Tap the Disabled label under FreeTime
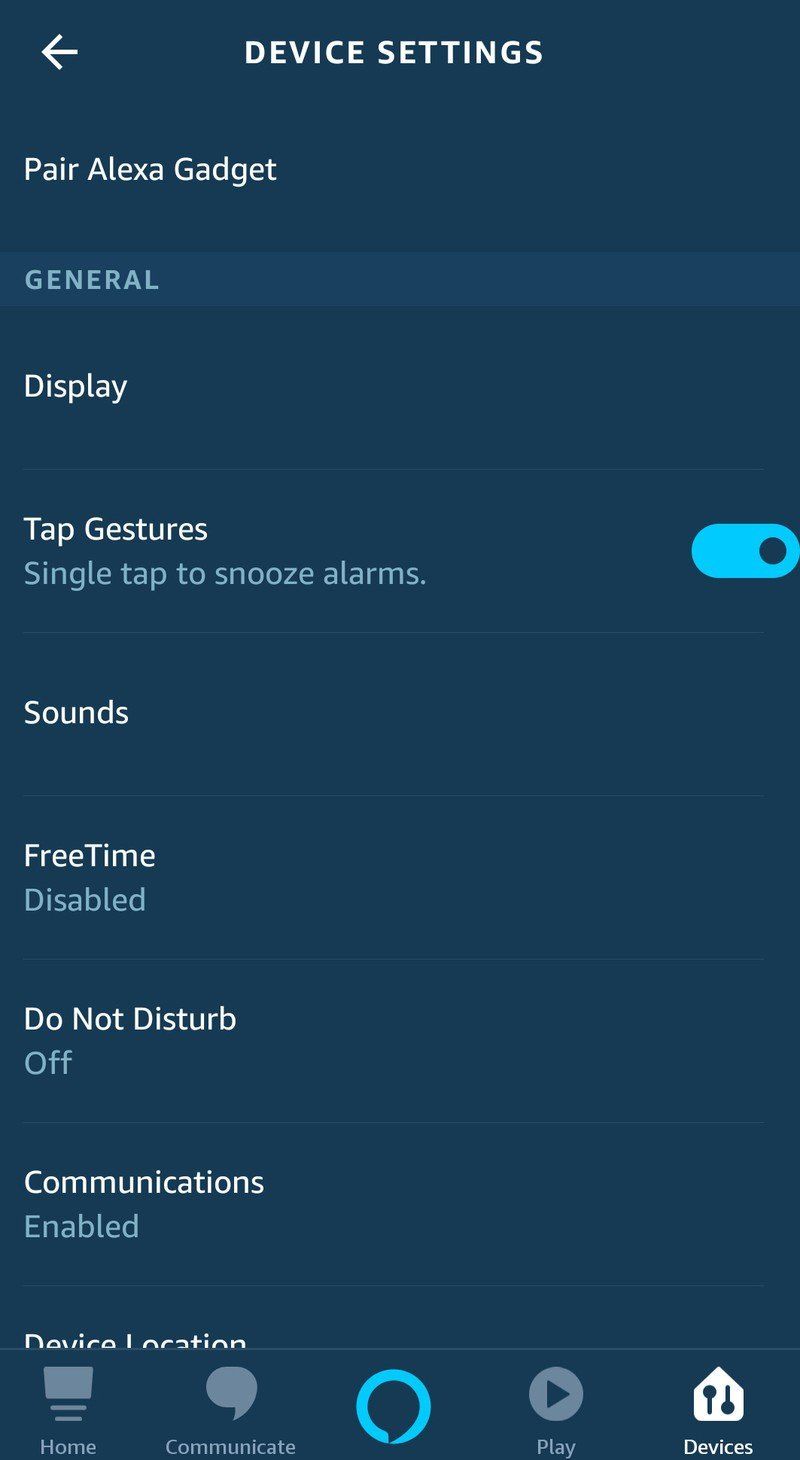The height and width of the screenshot is (1460, 800). click(x=85, y=899)
